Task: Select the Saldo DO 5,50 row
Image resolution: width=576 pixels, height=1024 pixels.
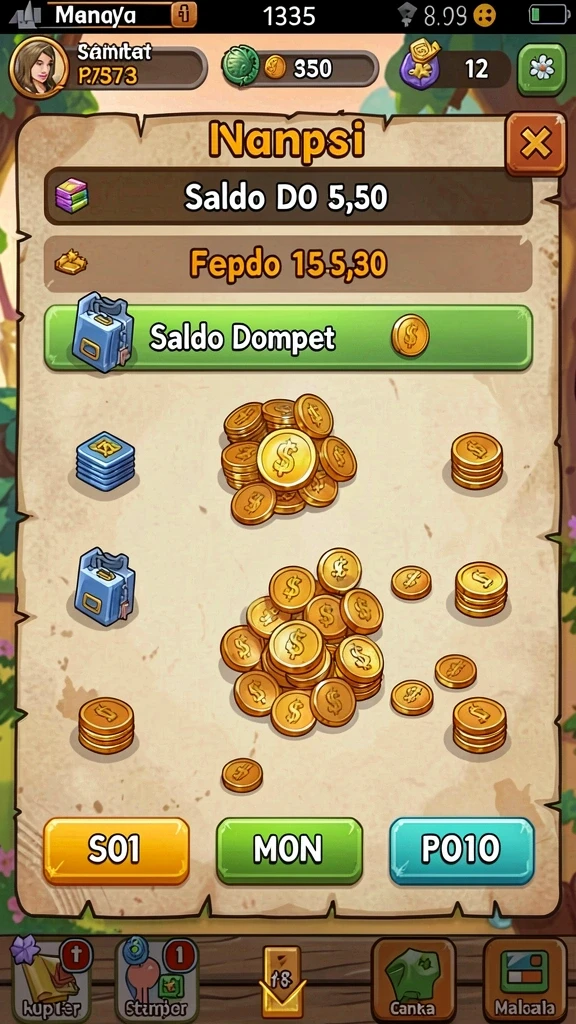Action: tap(288, 197)
